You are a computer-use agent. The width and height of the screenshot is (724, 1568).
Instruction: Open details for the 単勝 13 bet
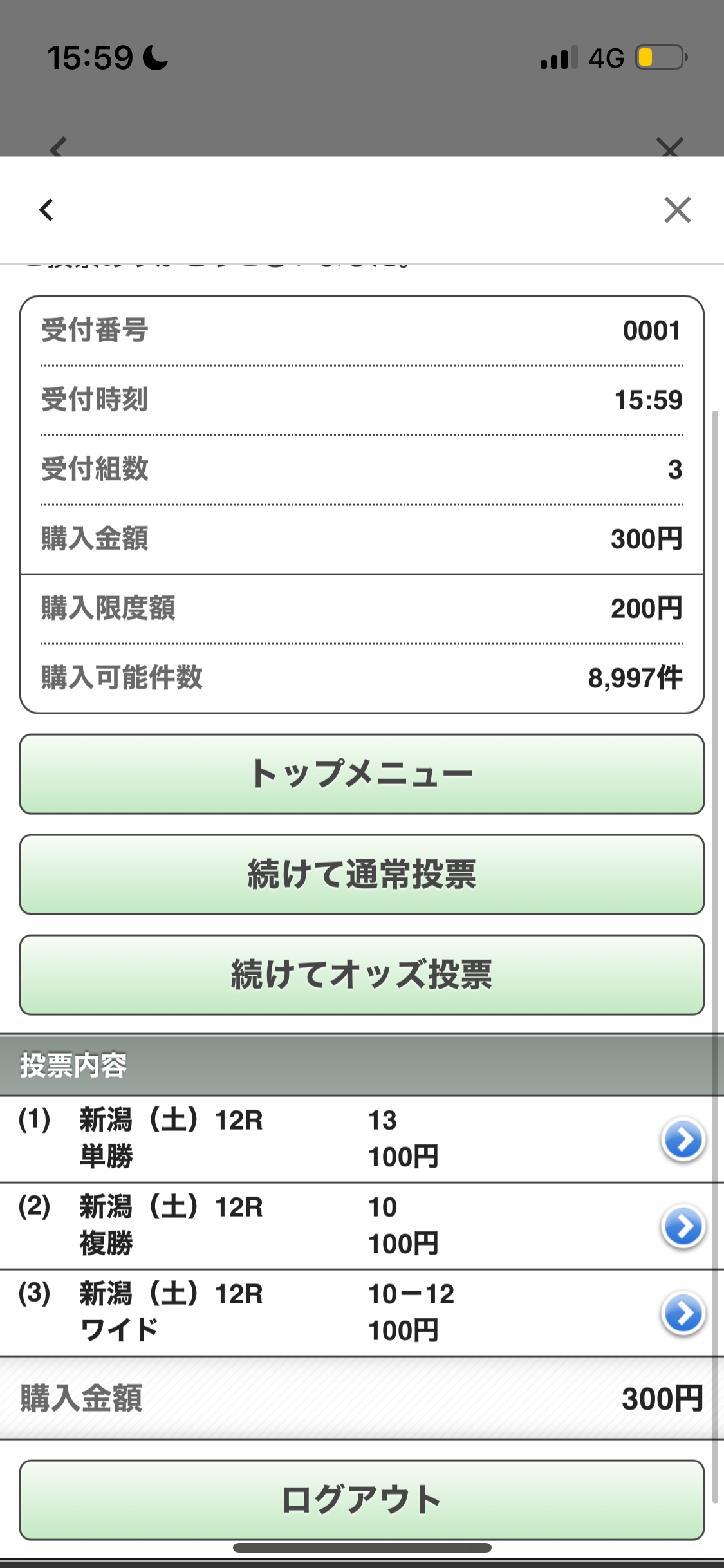pyautogui.click(x=683, y=1139)
